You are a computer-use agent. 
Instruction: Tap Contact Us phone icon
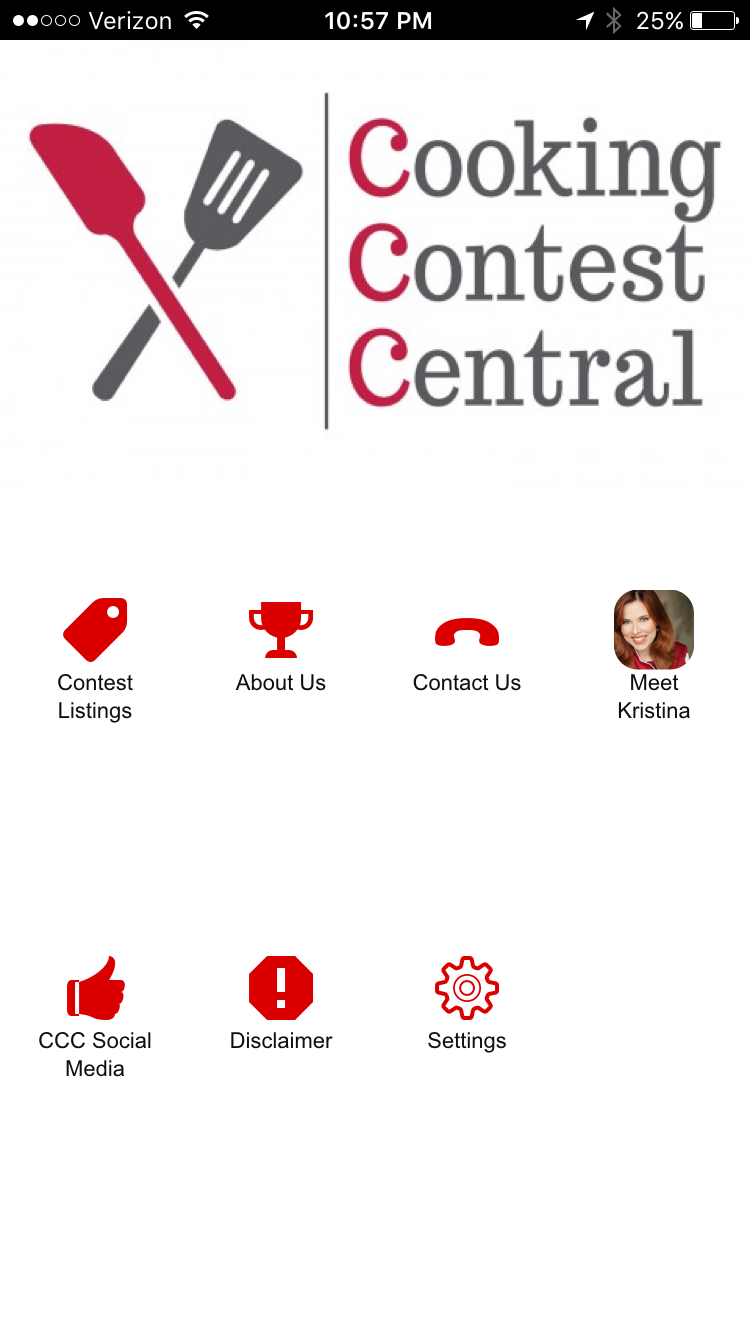point(467,633)
